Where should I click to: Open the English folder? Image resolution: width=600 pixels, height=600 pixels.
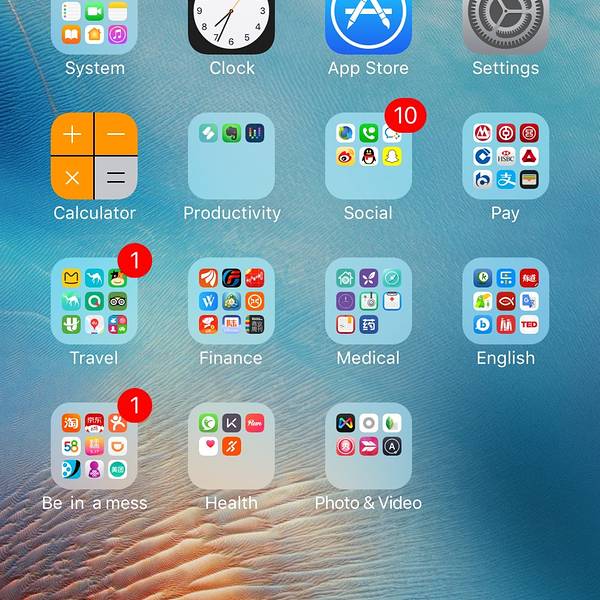click(x=505, y=301)
